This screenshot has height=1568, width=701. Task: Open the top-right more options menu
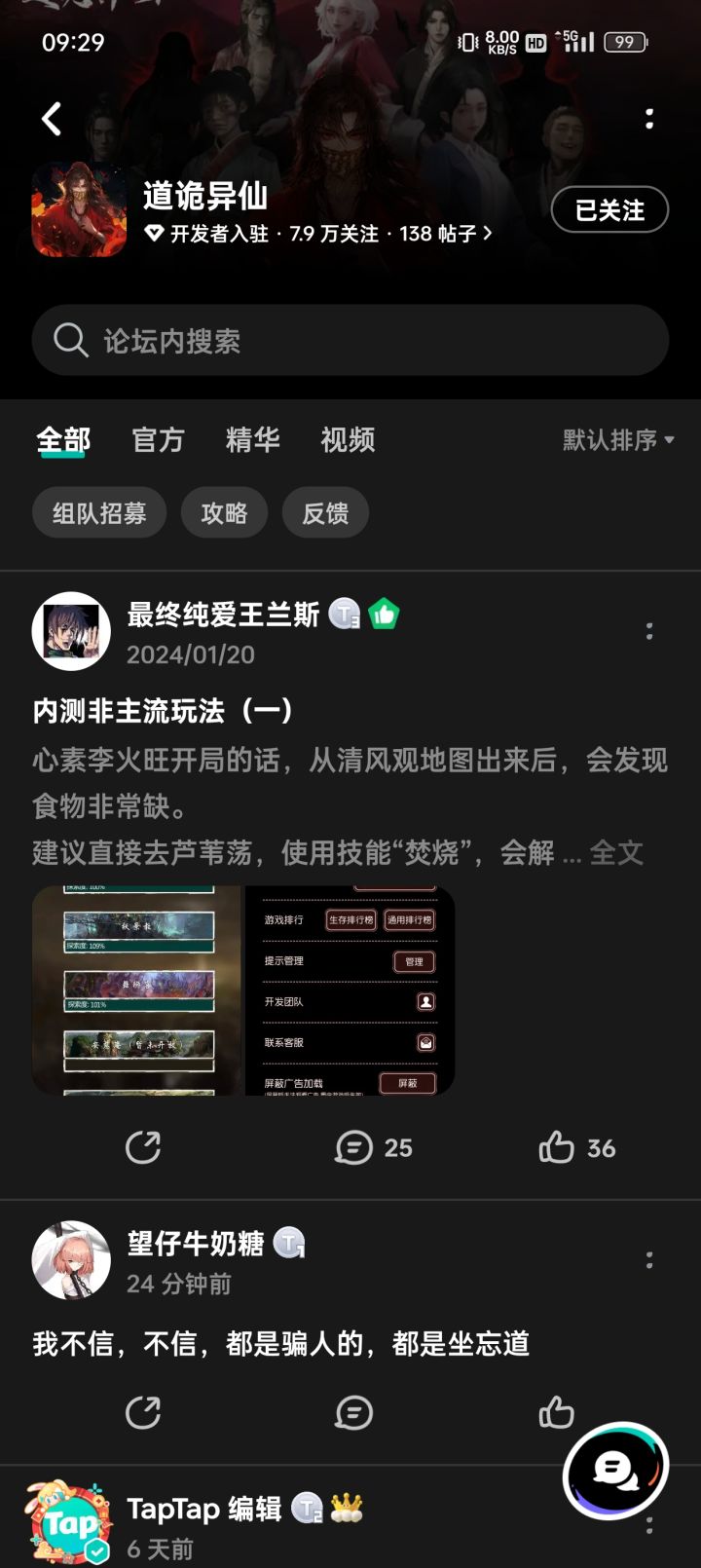(x=649, y=119)
